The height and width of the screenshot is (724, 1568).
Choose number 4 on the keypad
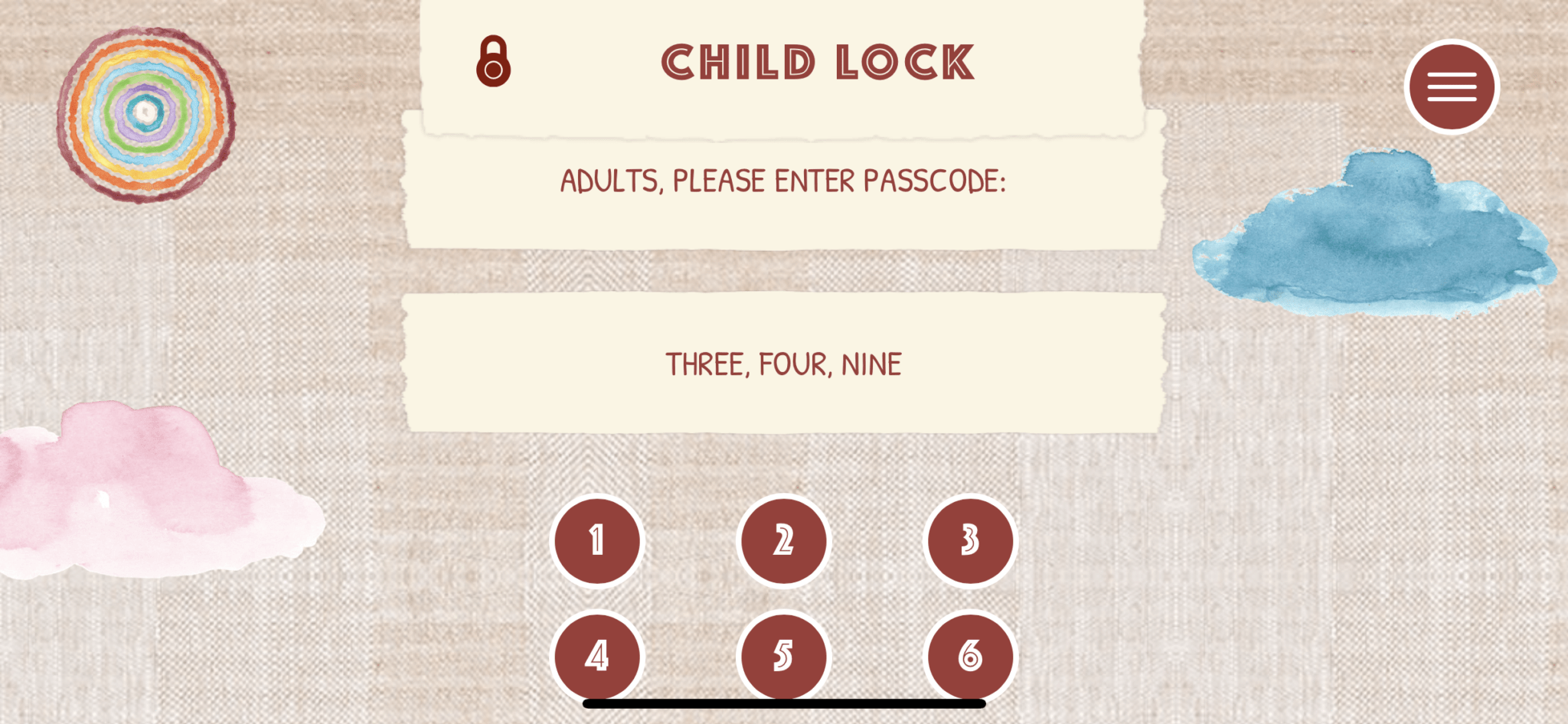click(x=597, y=656)
